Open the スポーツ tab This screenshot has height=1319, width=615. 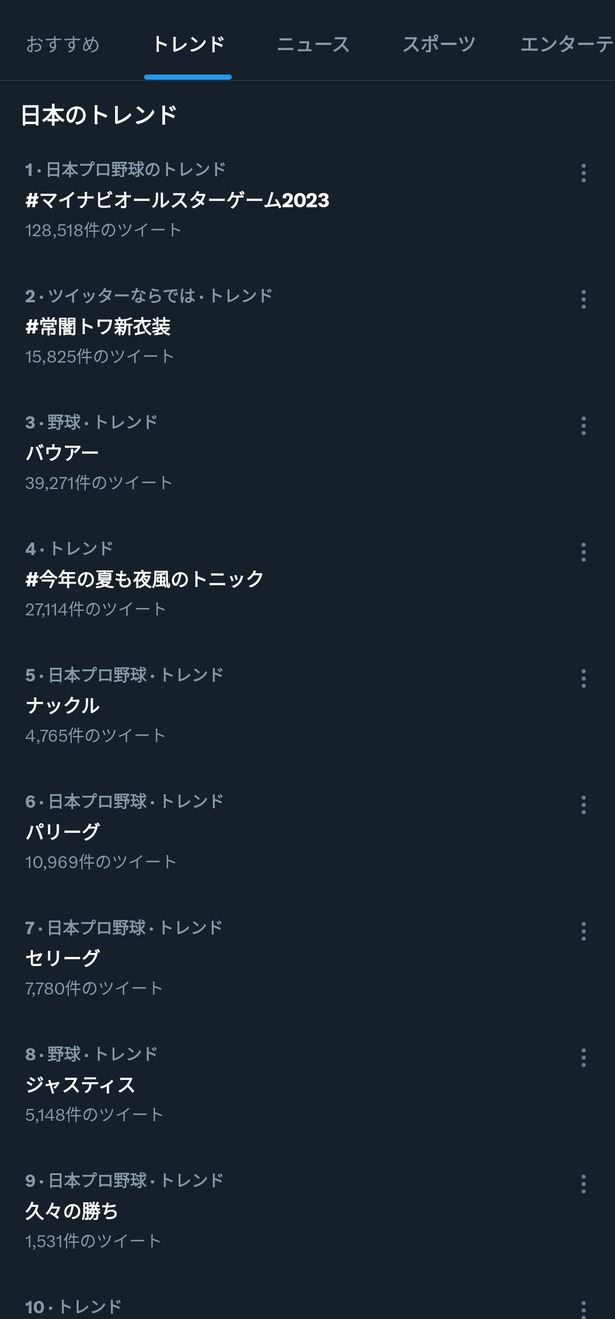439,44
